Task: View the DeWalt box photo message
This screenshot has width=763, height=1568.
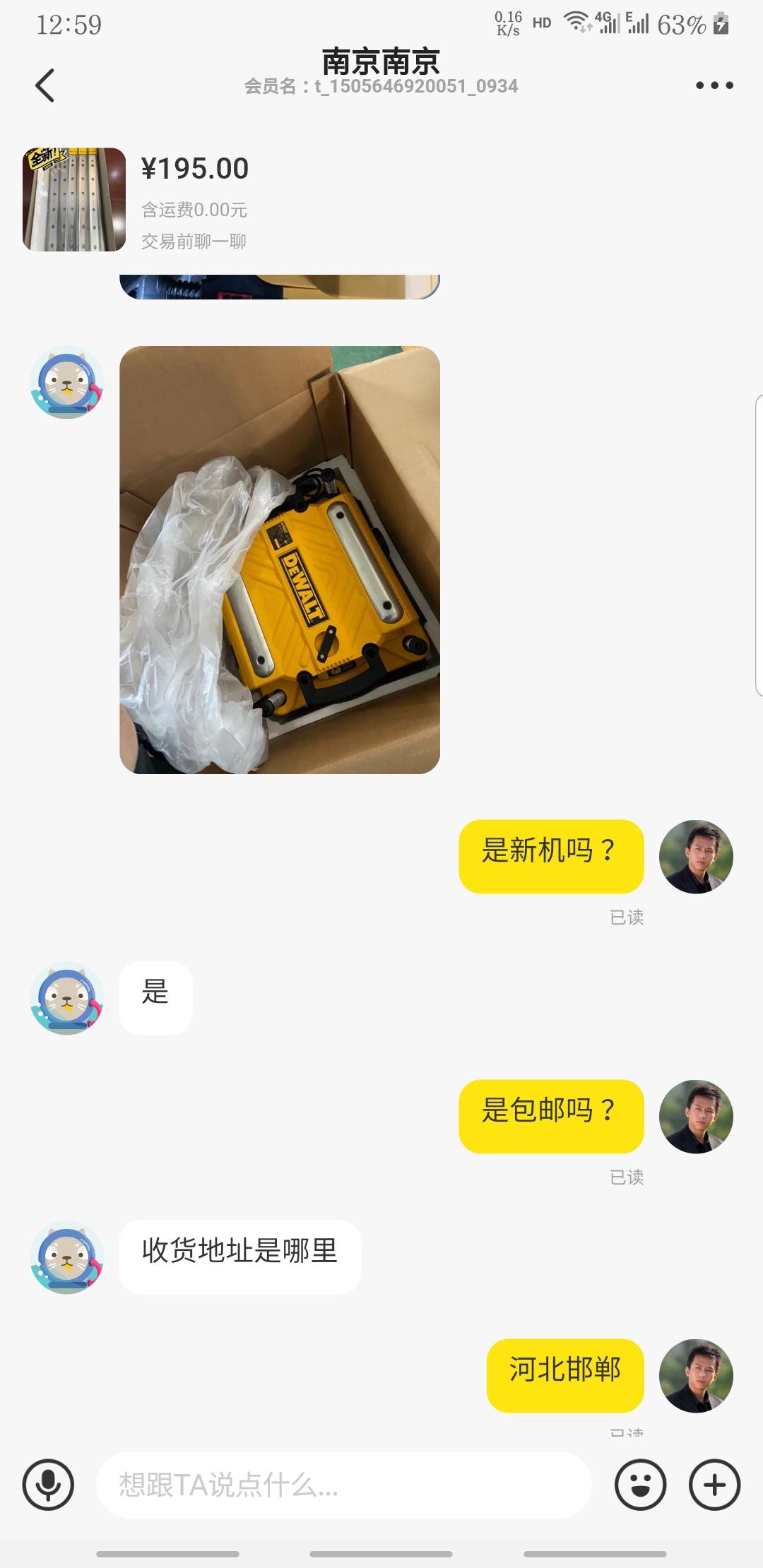Action: pos(280,560)
